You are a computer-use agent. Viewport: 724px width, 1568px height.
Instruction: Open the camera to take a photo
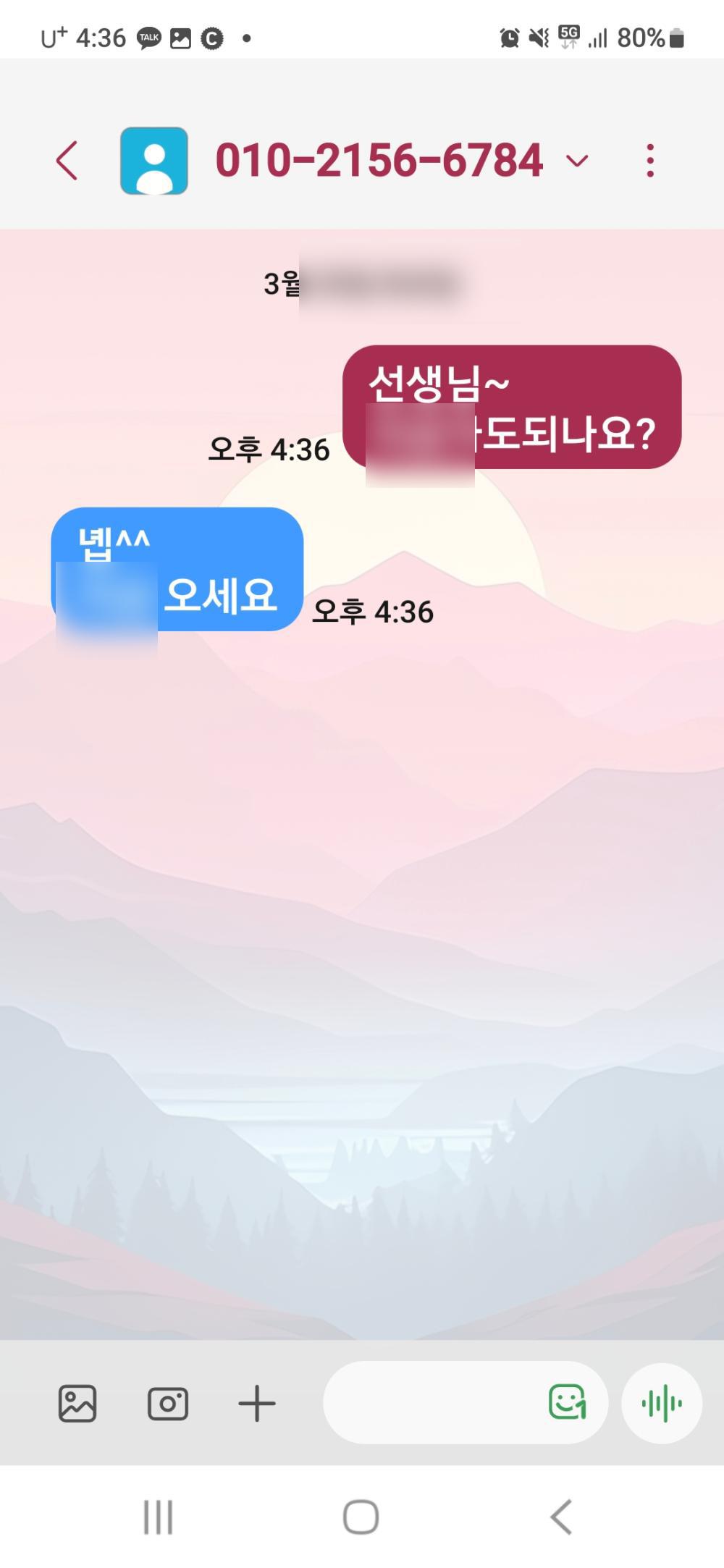[168, 1404]
